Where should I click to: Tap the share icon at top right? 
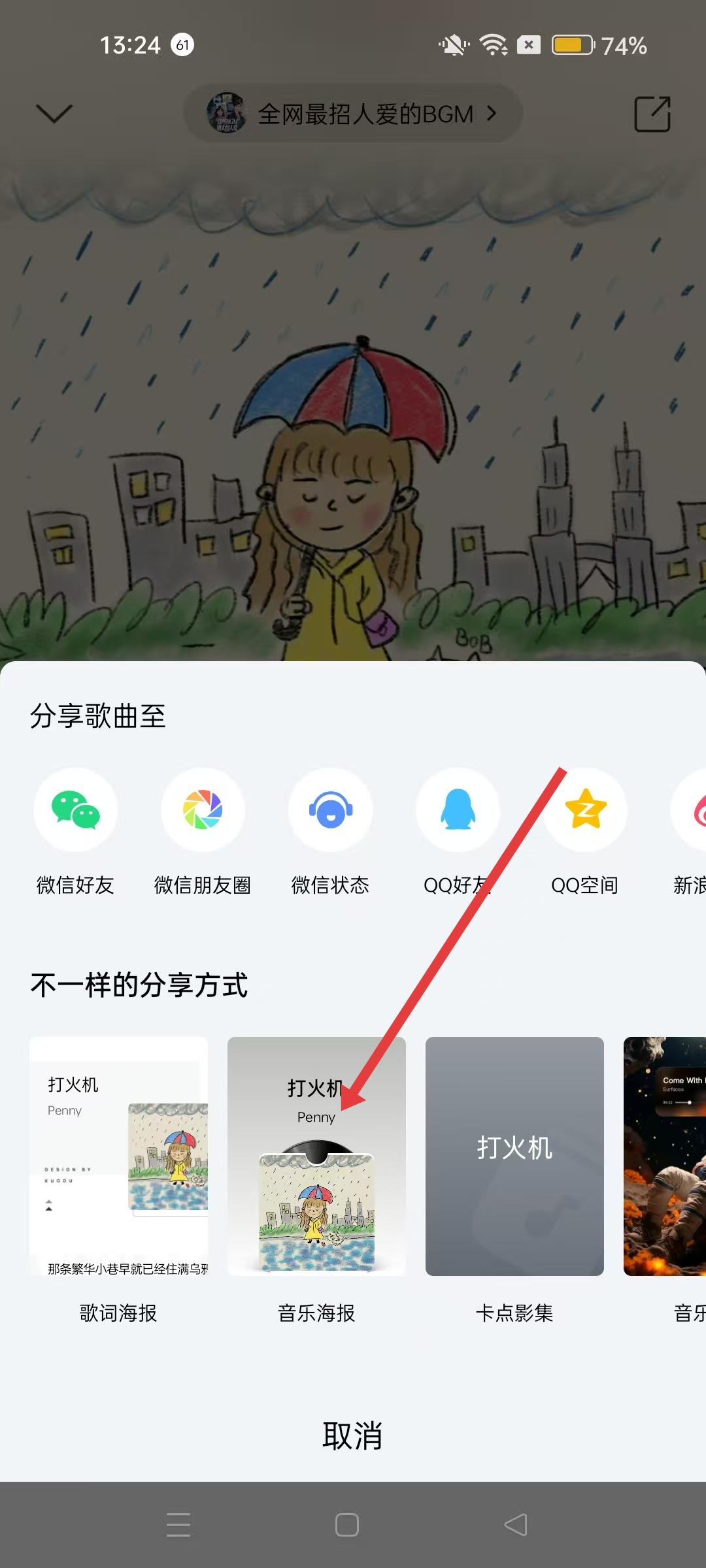tap(652, 114)
